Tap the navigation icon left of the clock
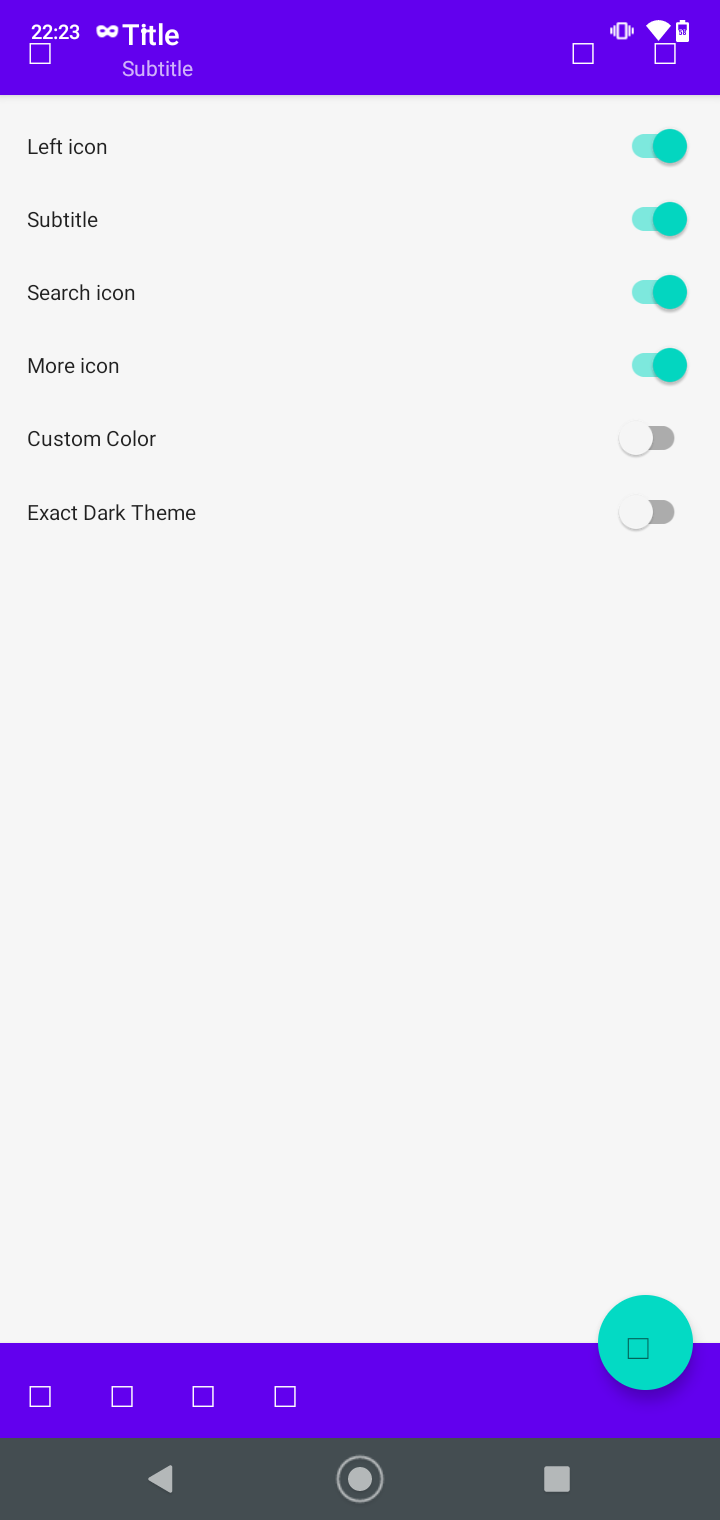This screenshot has height=1520, width=720. 39,54
